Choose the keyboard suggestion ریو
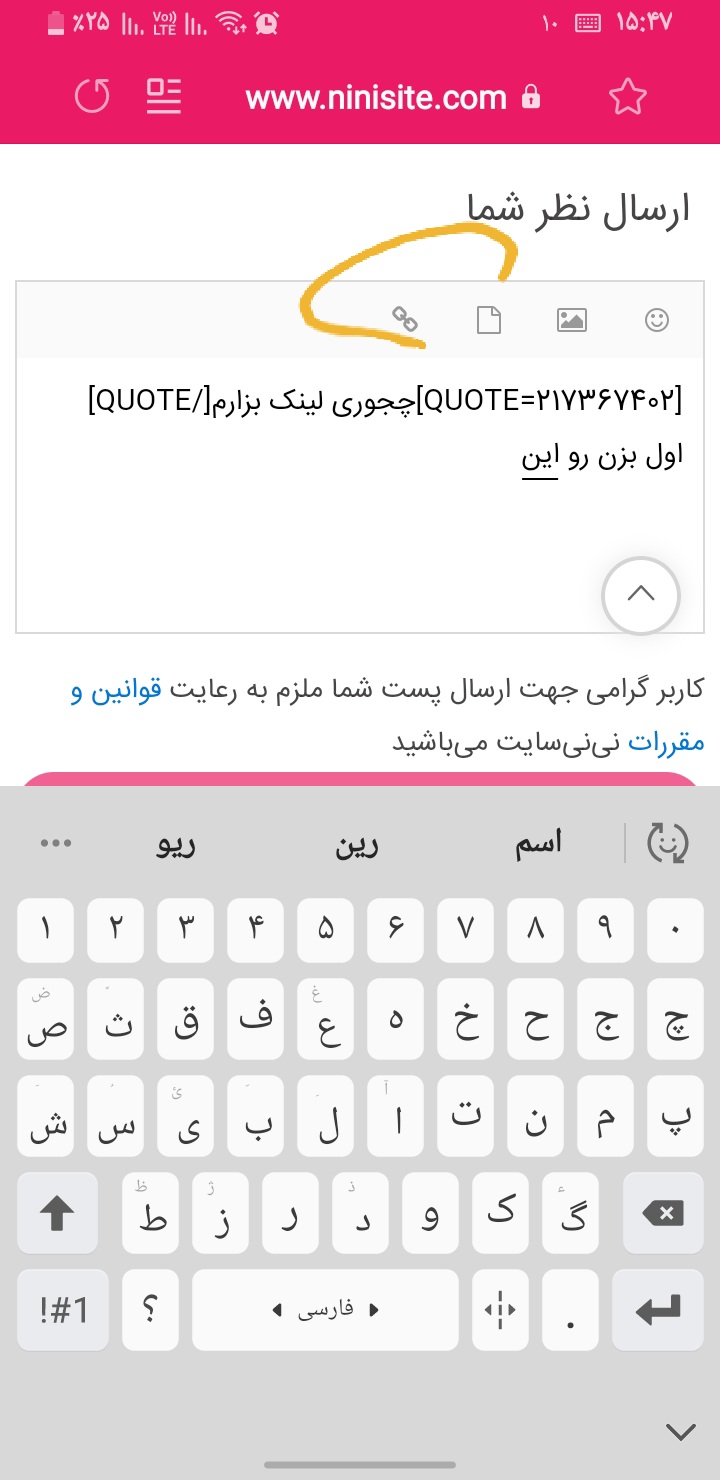 pyautogui.click(x=177, y=845)
